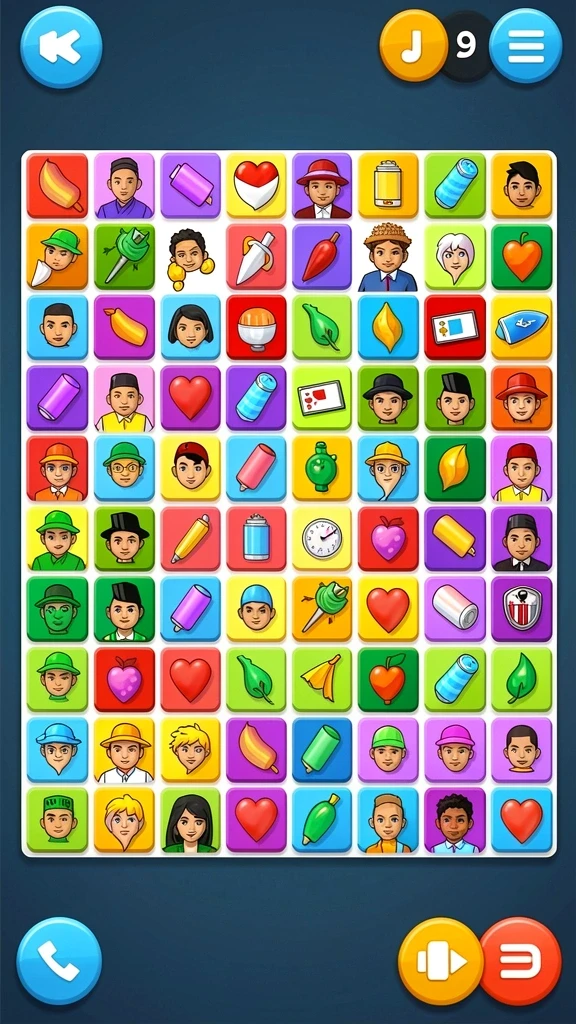Tap the red round button at bottom
Screen dimensions: 576x1024
pos(520,961)
